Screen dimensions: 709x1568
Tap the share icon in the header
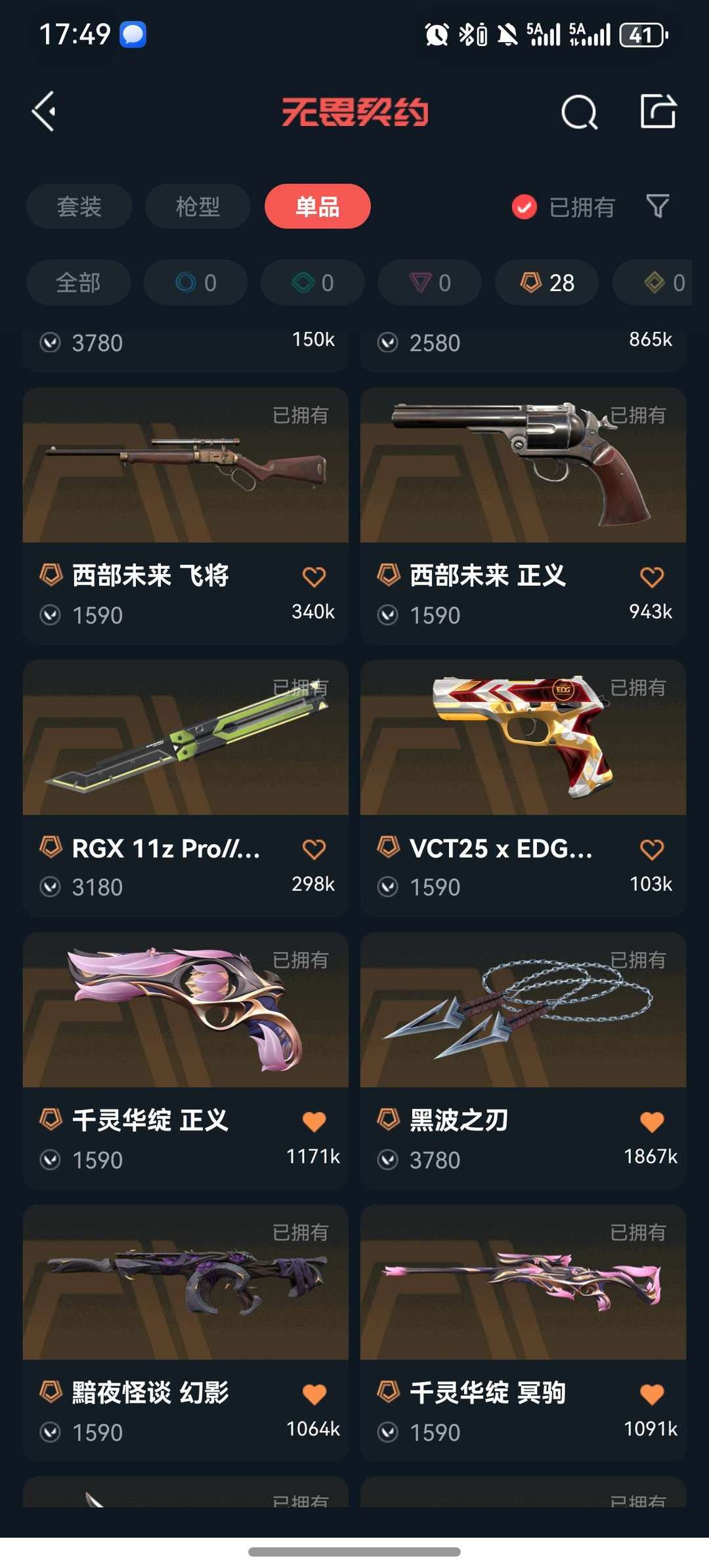click(658, 111)
